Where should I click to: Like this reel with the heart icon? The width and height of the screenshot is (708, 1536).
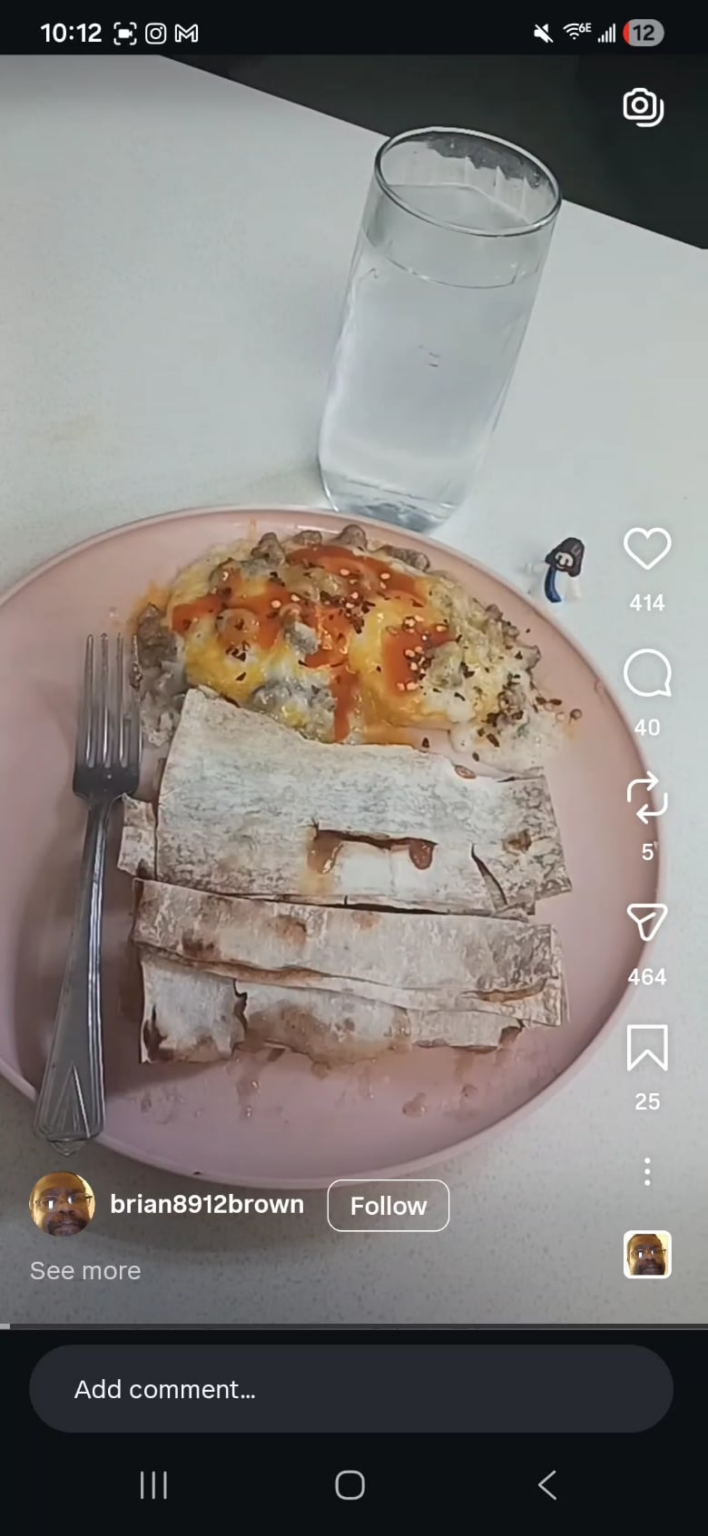(647, 549)
